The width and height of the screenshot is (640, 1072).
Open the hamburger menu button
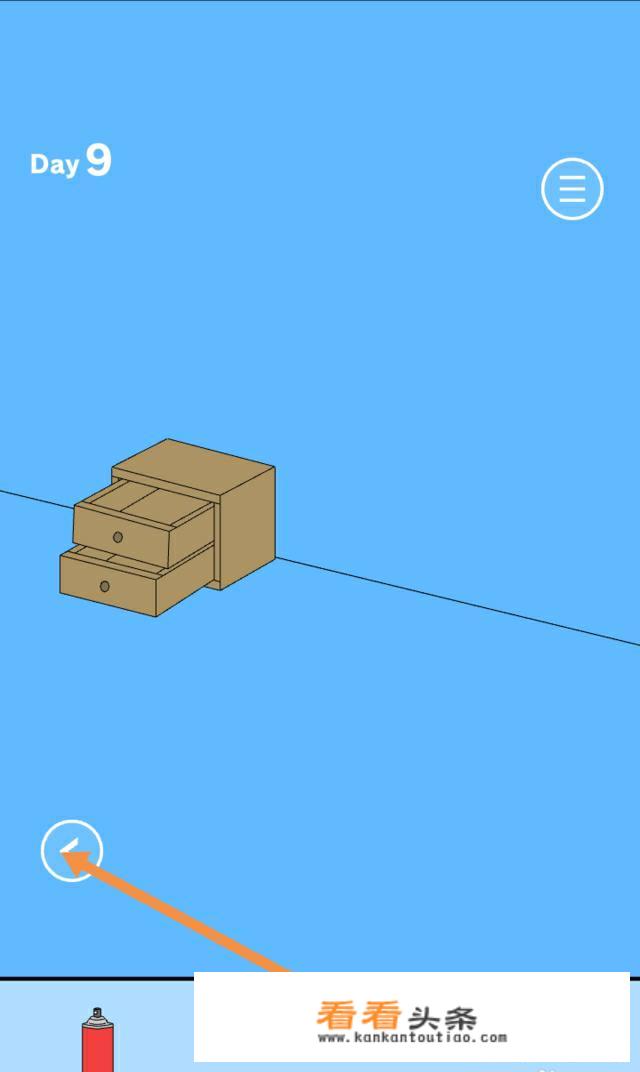coord(572,188)
